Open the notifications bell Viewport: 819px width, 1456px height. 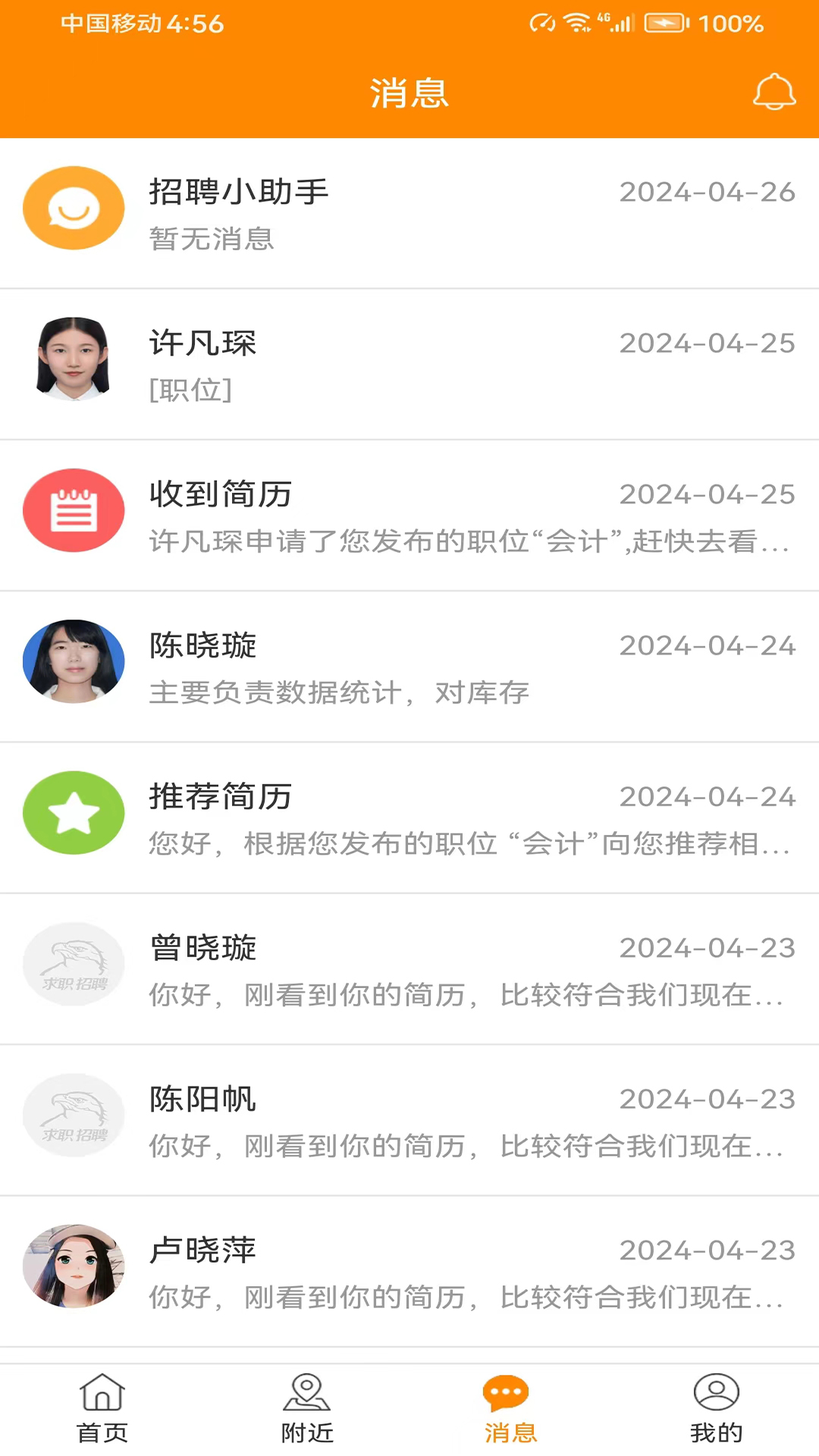[773, 93]
